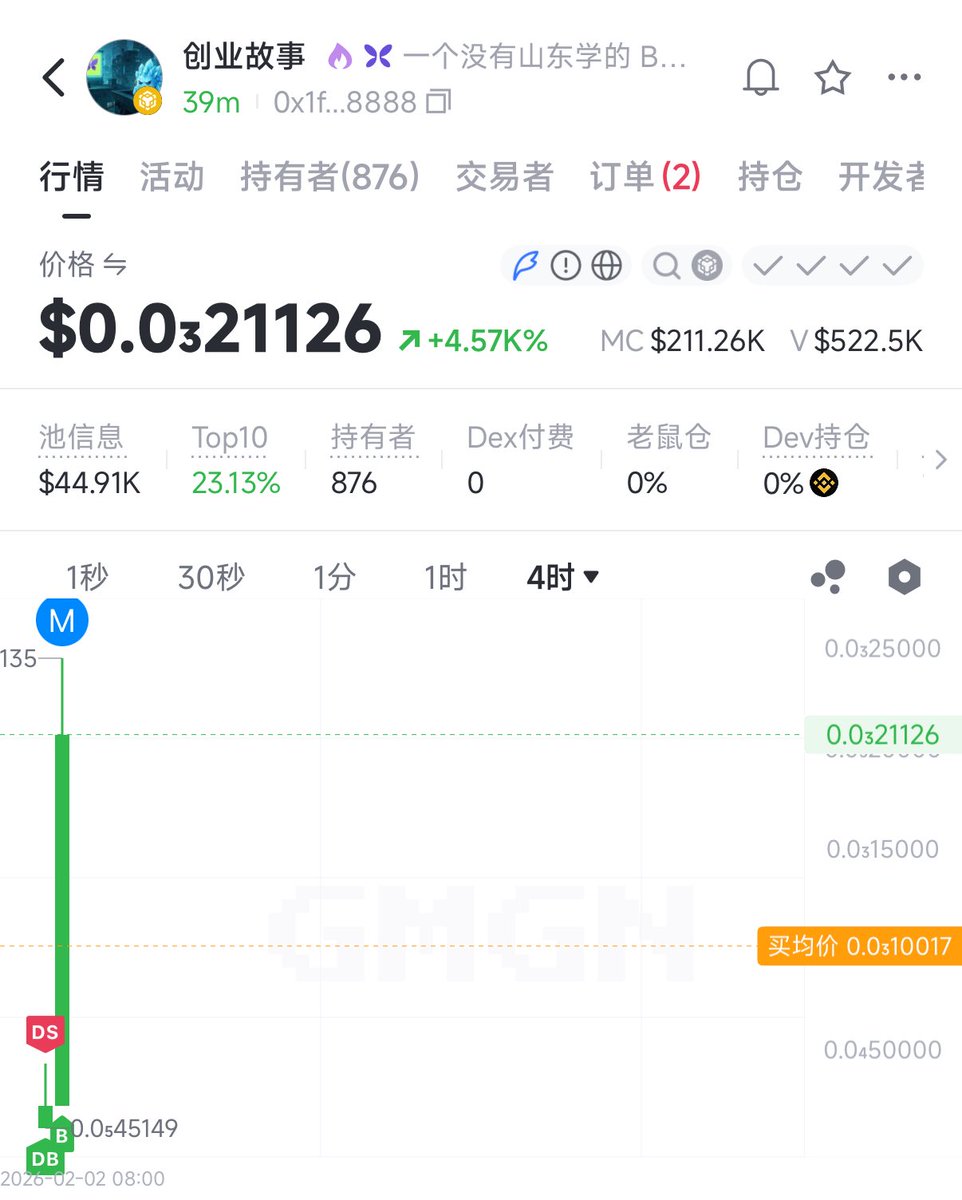The height and width of the screenshot is (1200, 962).
Task: Open the three-dot overflow menu
Action: point(904,78)
